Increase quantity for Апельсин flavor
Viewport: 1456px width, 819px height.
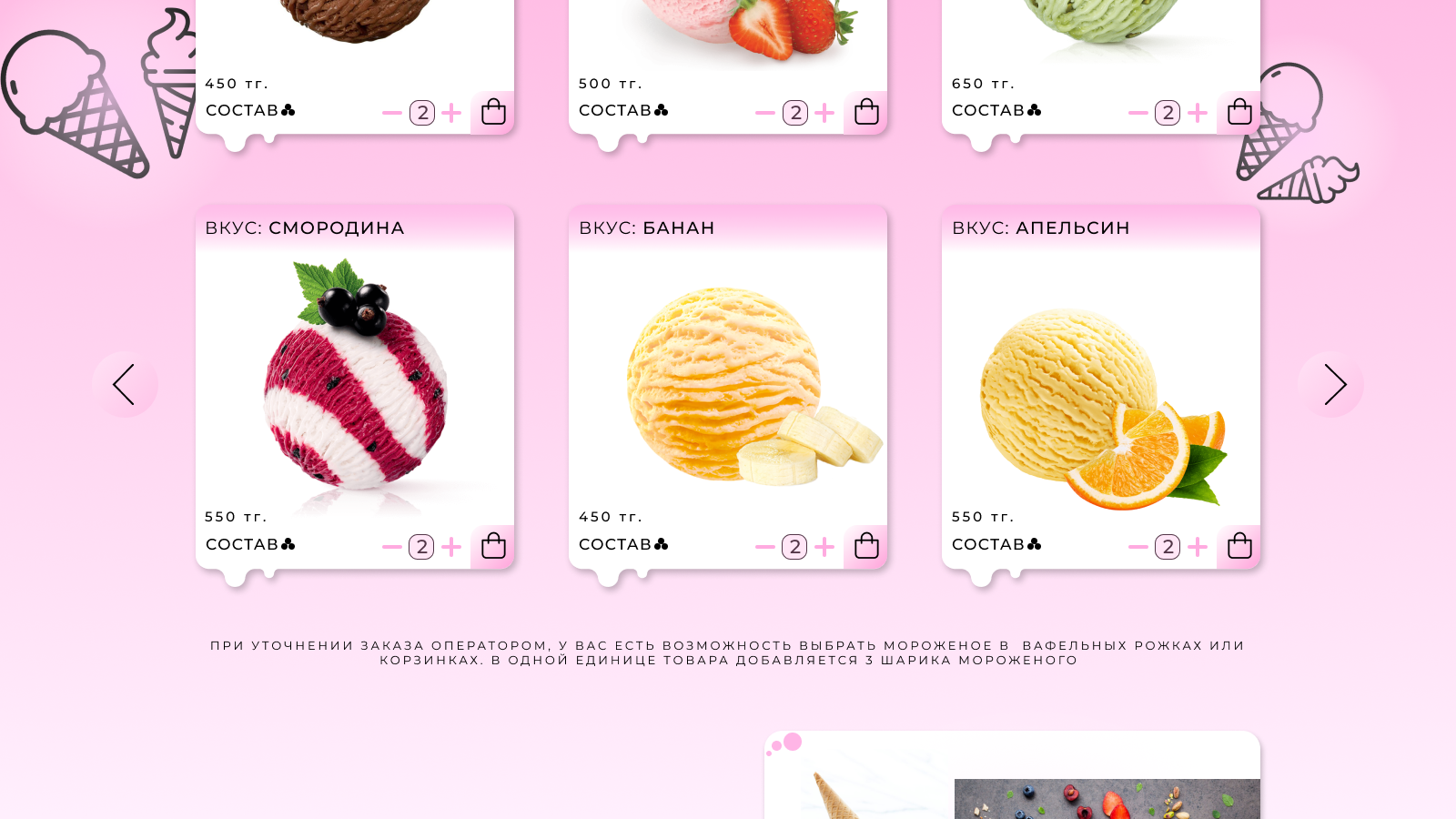click(1198, 547)
